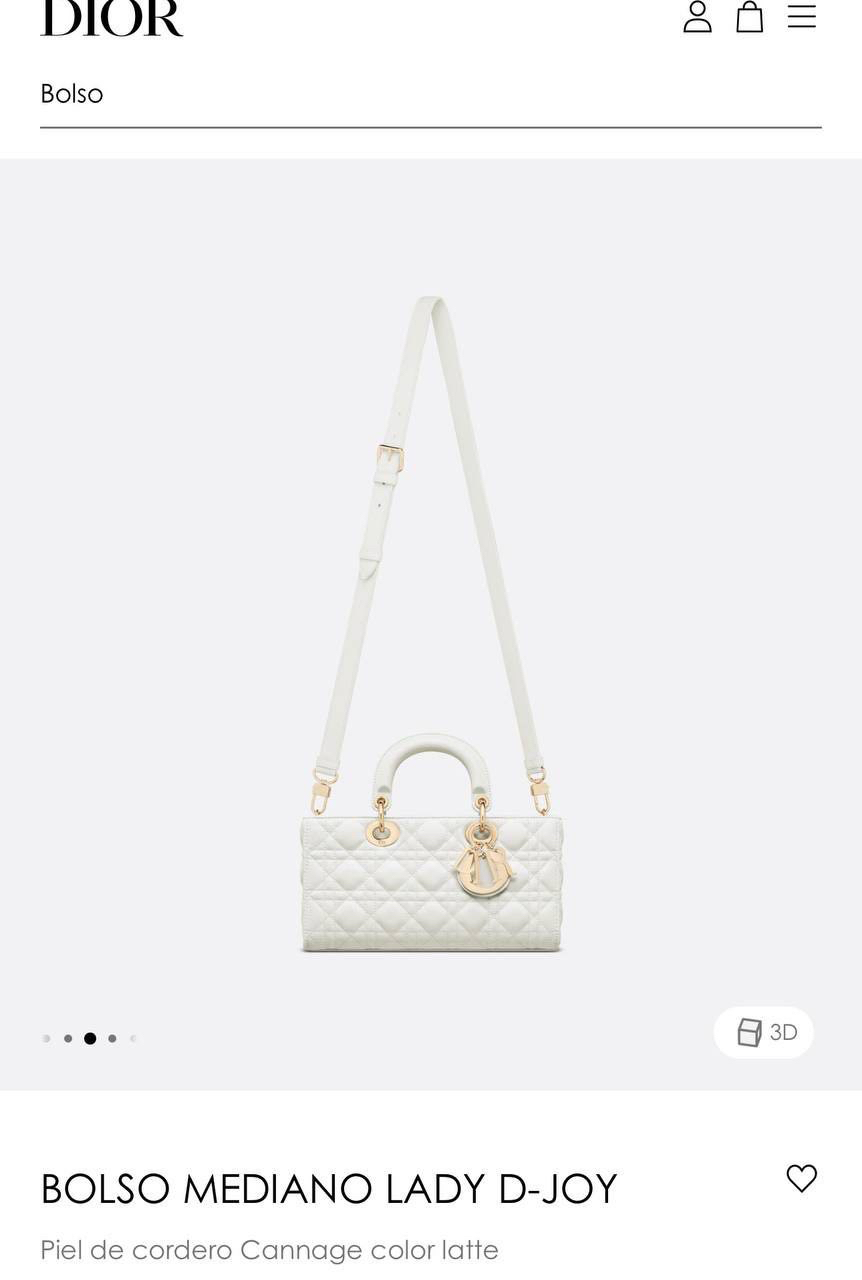Click the bag product photo

pos(430,880)
